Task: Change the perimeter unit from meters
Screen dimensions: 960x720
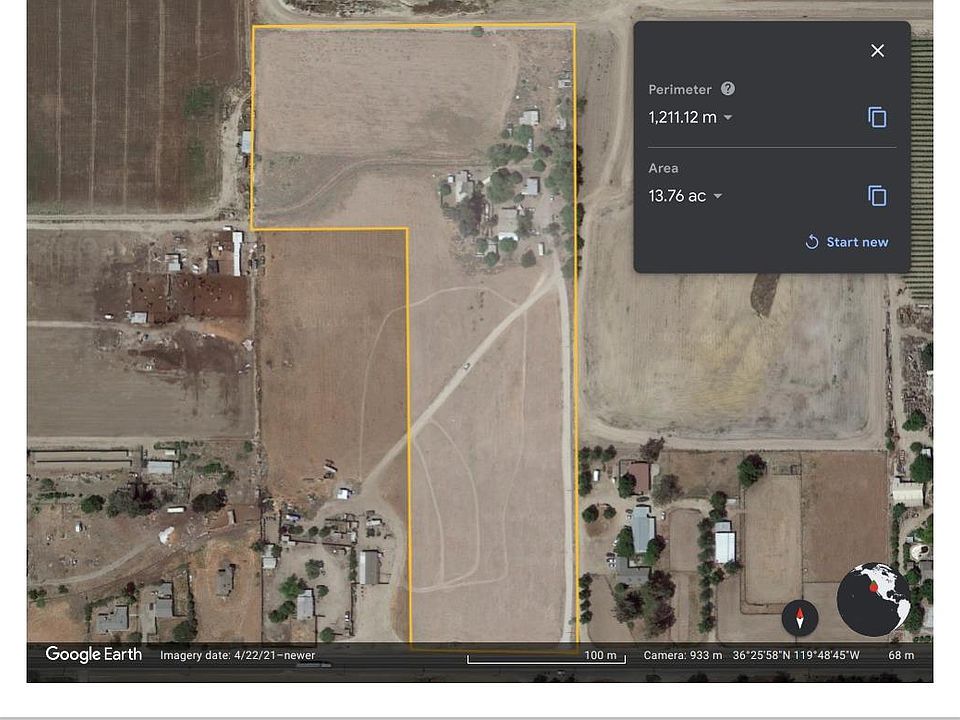Action: pos(728,118)
